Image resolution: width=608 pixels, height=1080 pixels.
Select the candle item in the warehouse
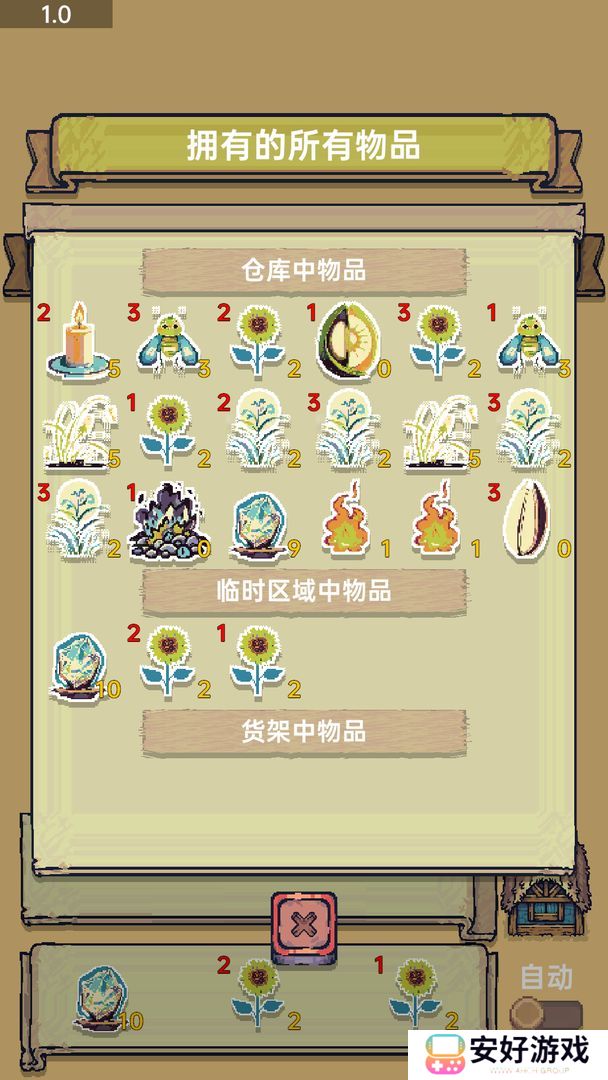77,343
